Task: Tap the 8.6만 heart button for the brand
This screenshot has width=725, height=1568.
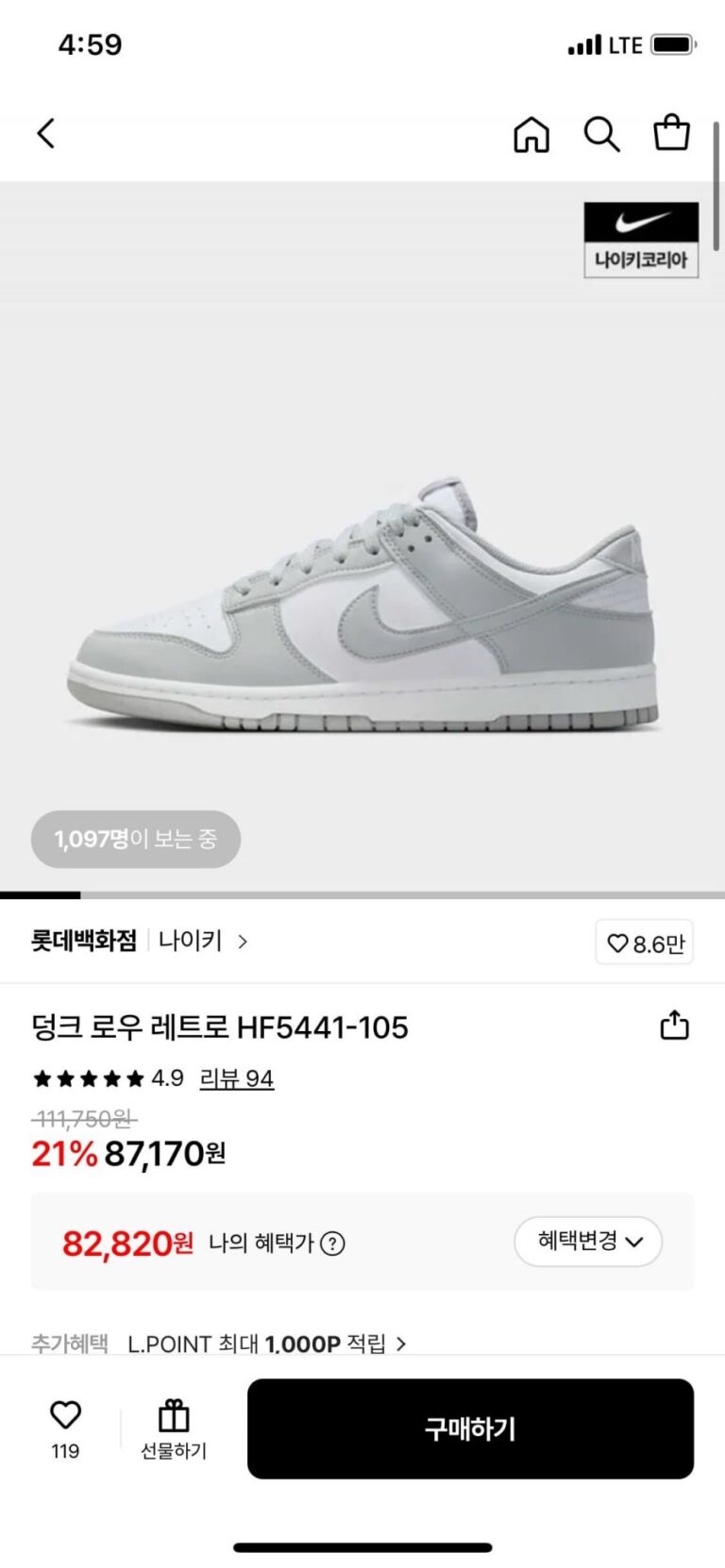Action: click(645, 942)
